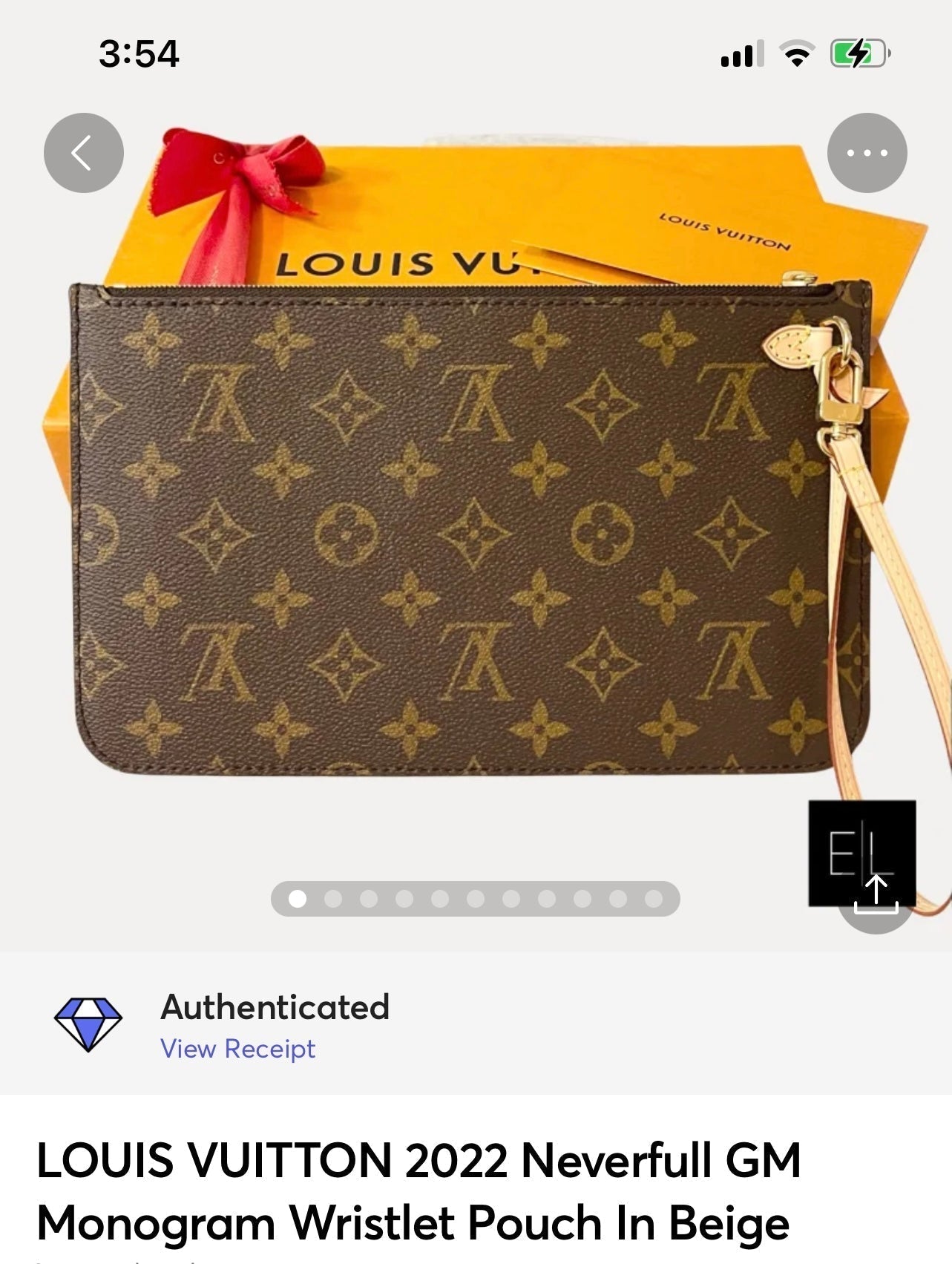Screen dimensions: 952x1264
Task: Jump to the second photo dot
Action: tap(333, 899)
